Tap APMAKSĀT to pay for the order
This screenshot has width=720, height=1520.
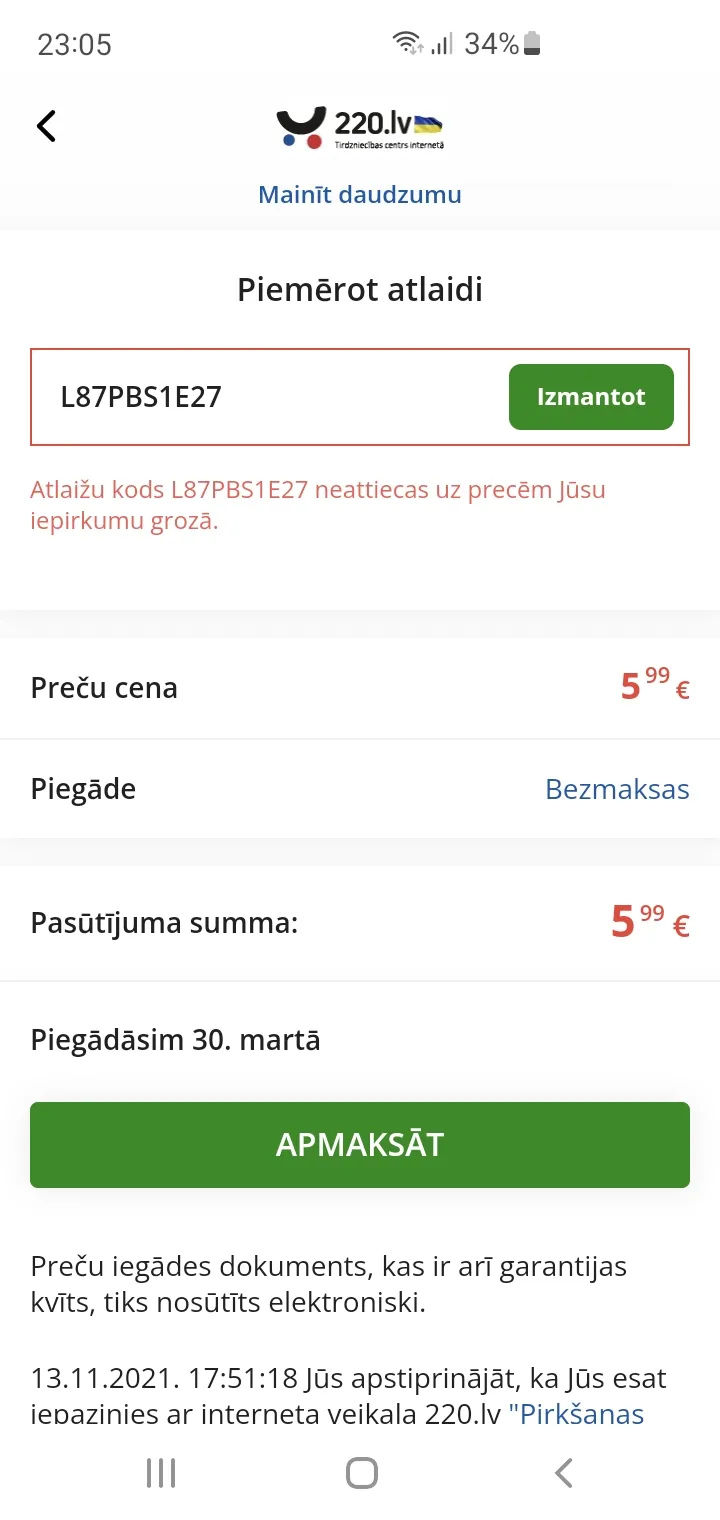360,1145
